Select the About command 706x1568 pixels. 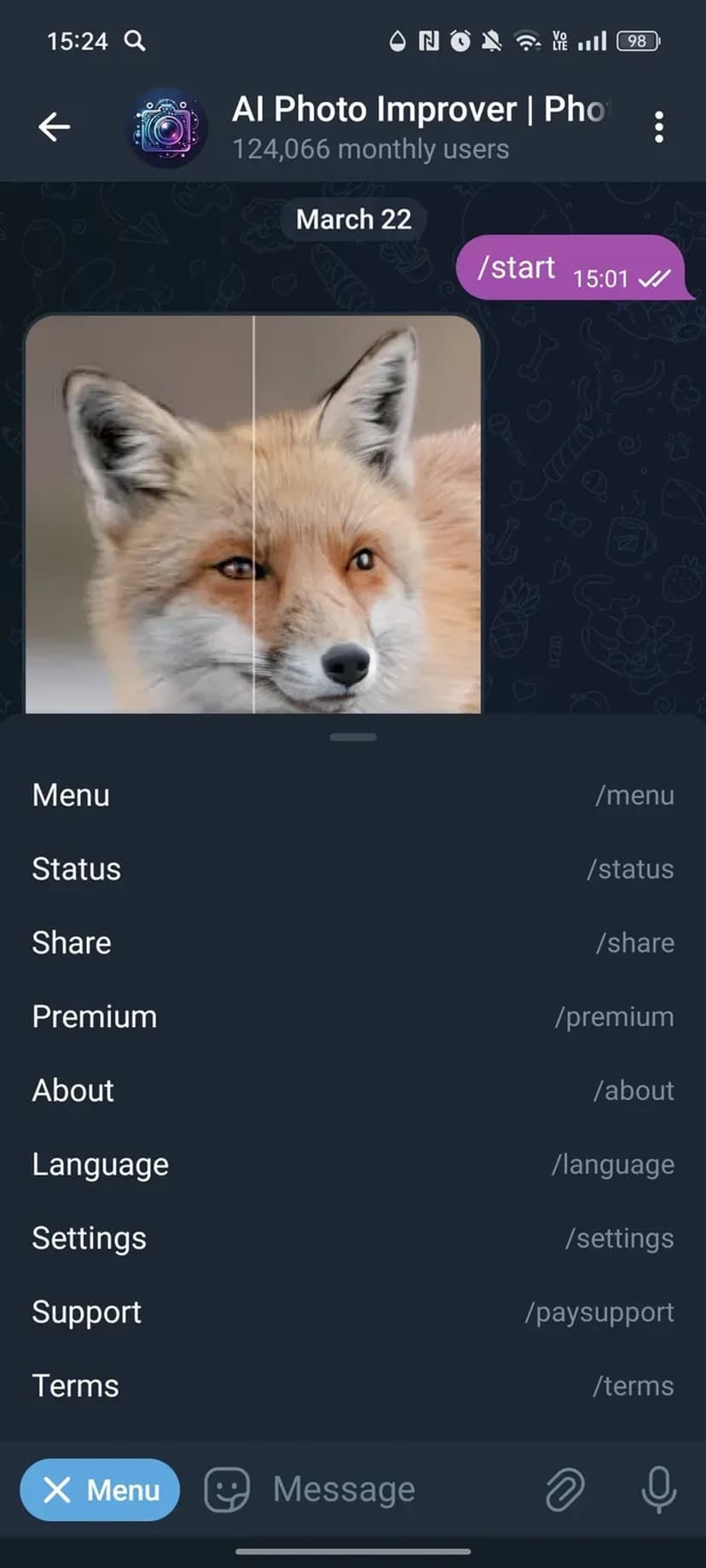point(353,1091)
